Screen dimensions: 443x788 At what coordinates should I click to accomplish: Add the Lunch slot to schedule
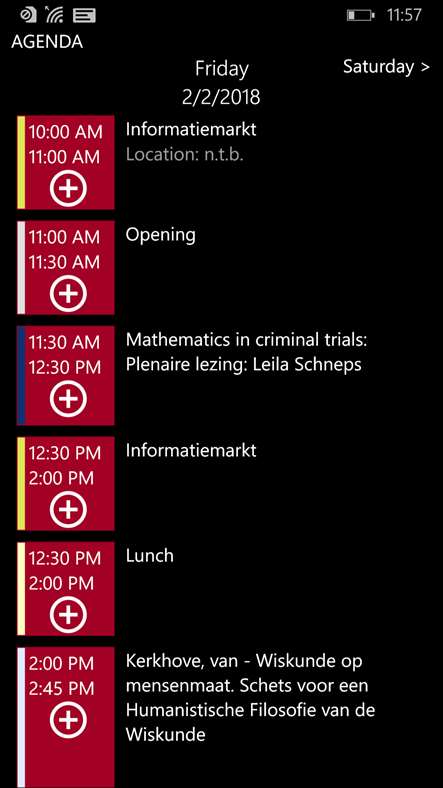(x=68, y=615)
